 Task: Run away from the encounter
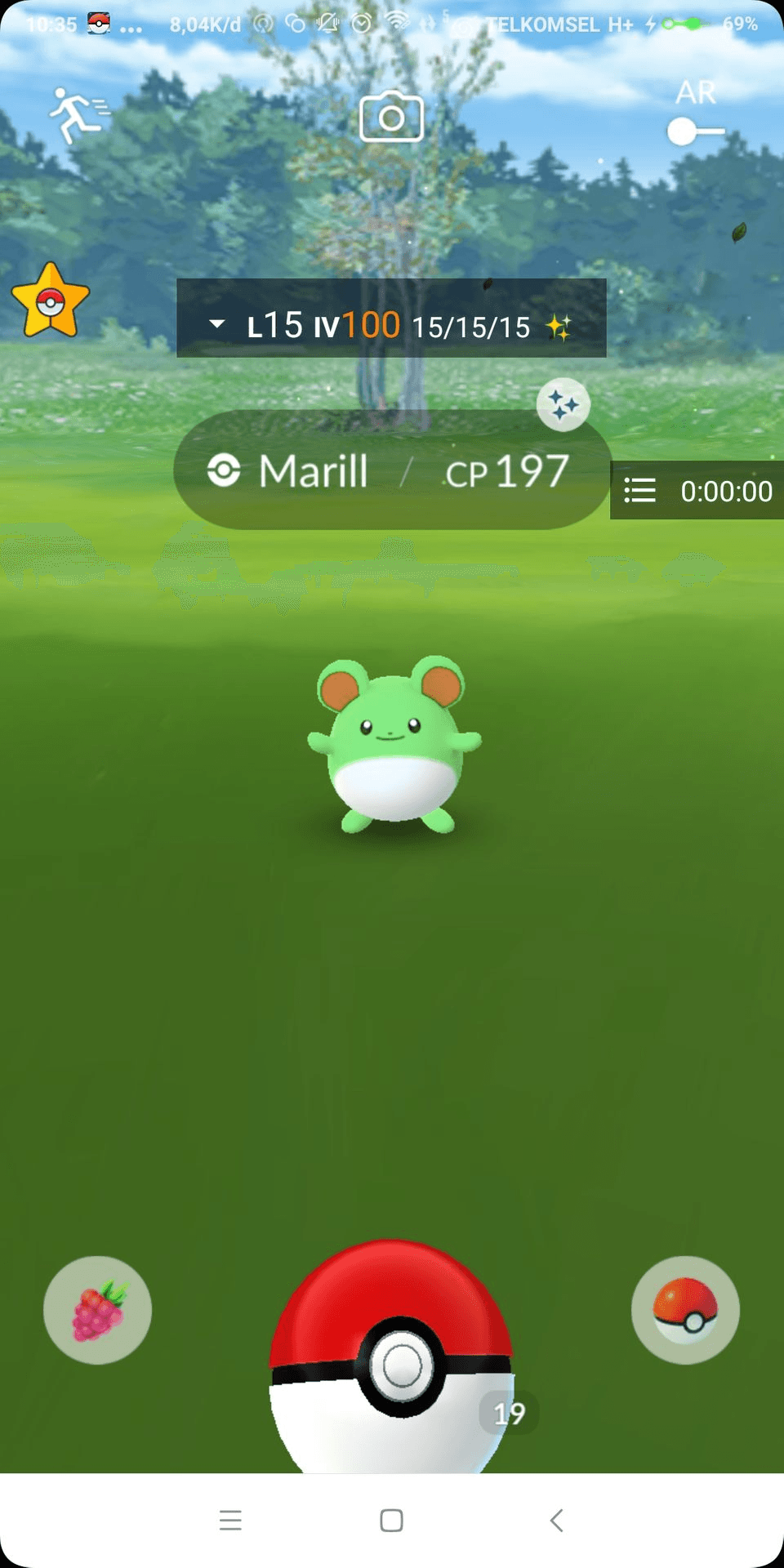[x=78, y=115]
